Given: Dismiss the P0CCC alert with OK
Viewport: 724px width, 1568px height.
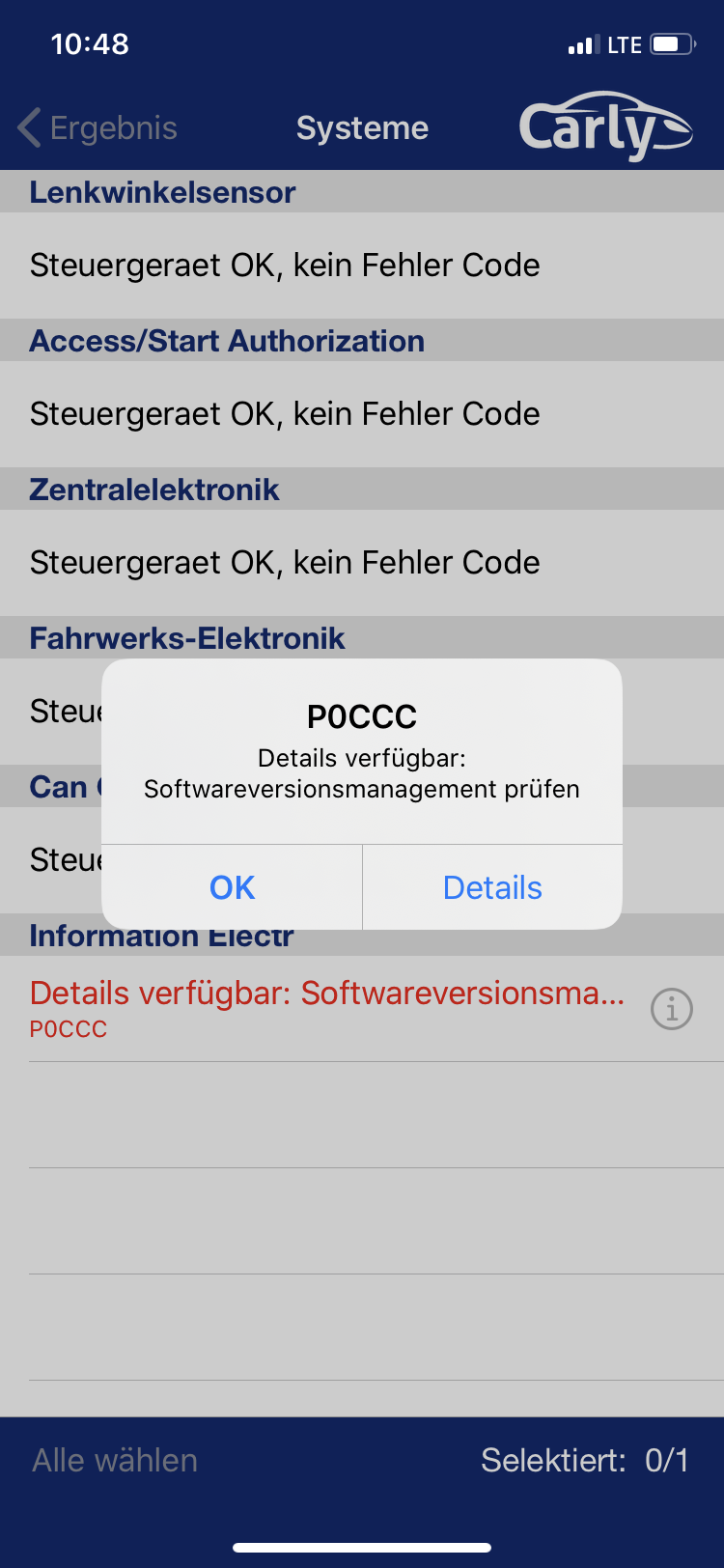Looking at the screenshot, I should click(x=232, y=887).
